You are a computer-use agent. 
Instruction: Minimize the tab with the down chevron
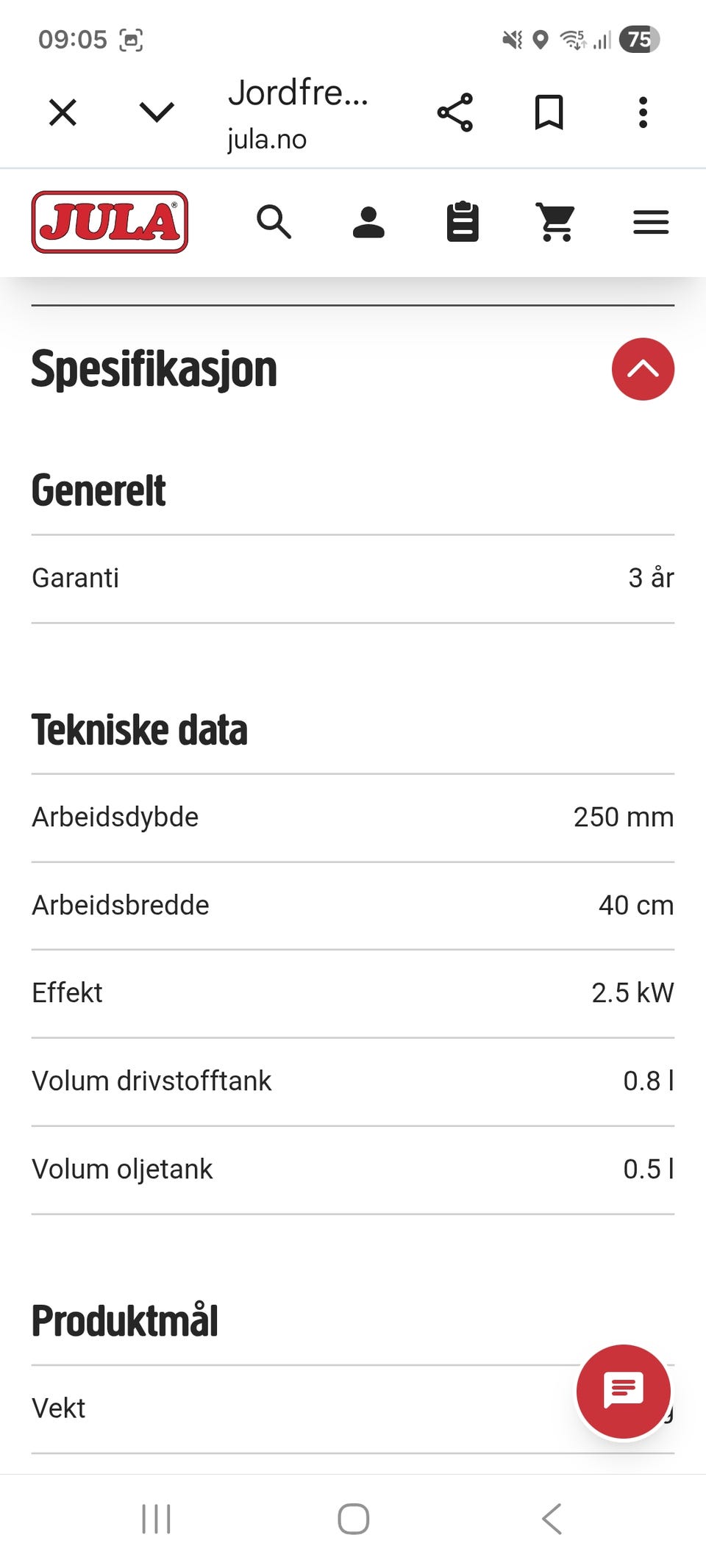pos(157,112)
